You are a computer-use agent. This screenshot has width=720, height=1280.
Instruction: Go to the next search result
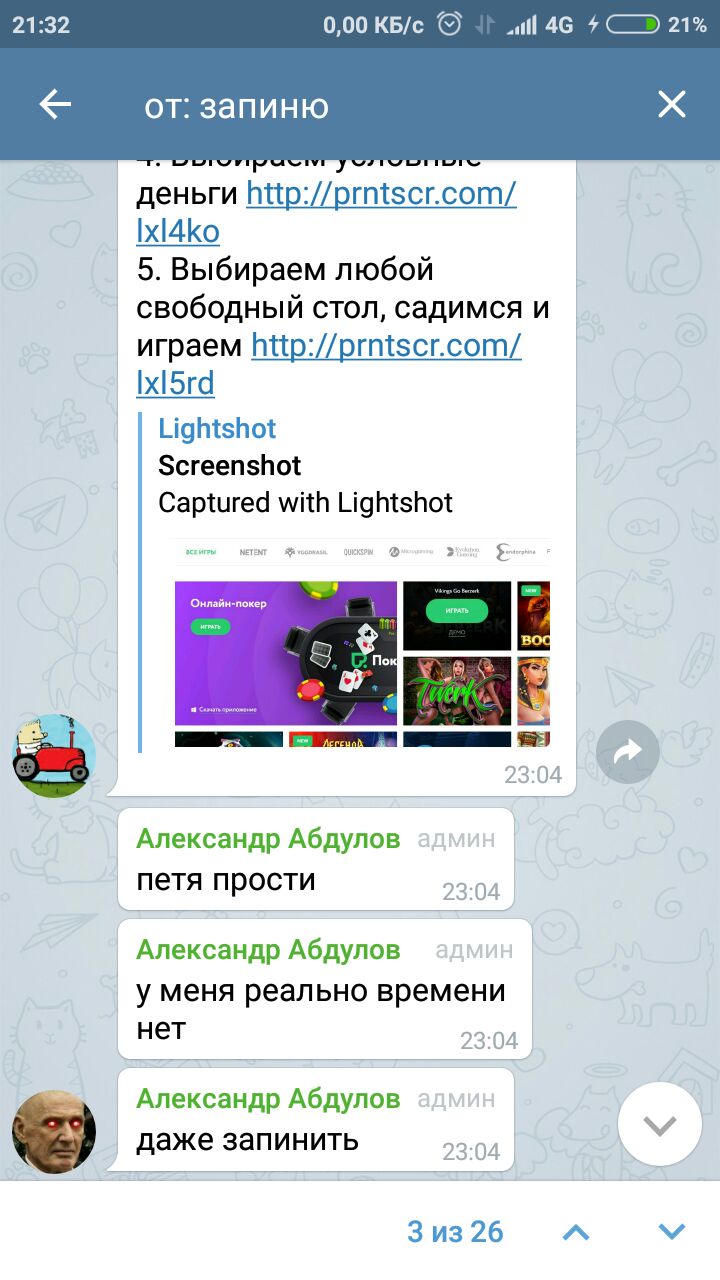670,1232
